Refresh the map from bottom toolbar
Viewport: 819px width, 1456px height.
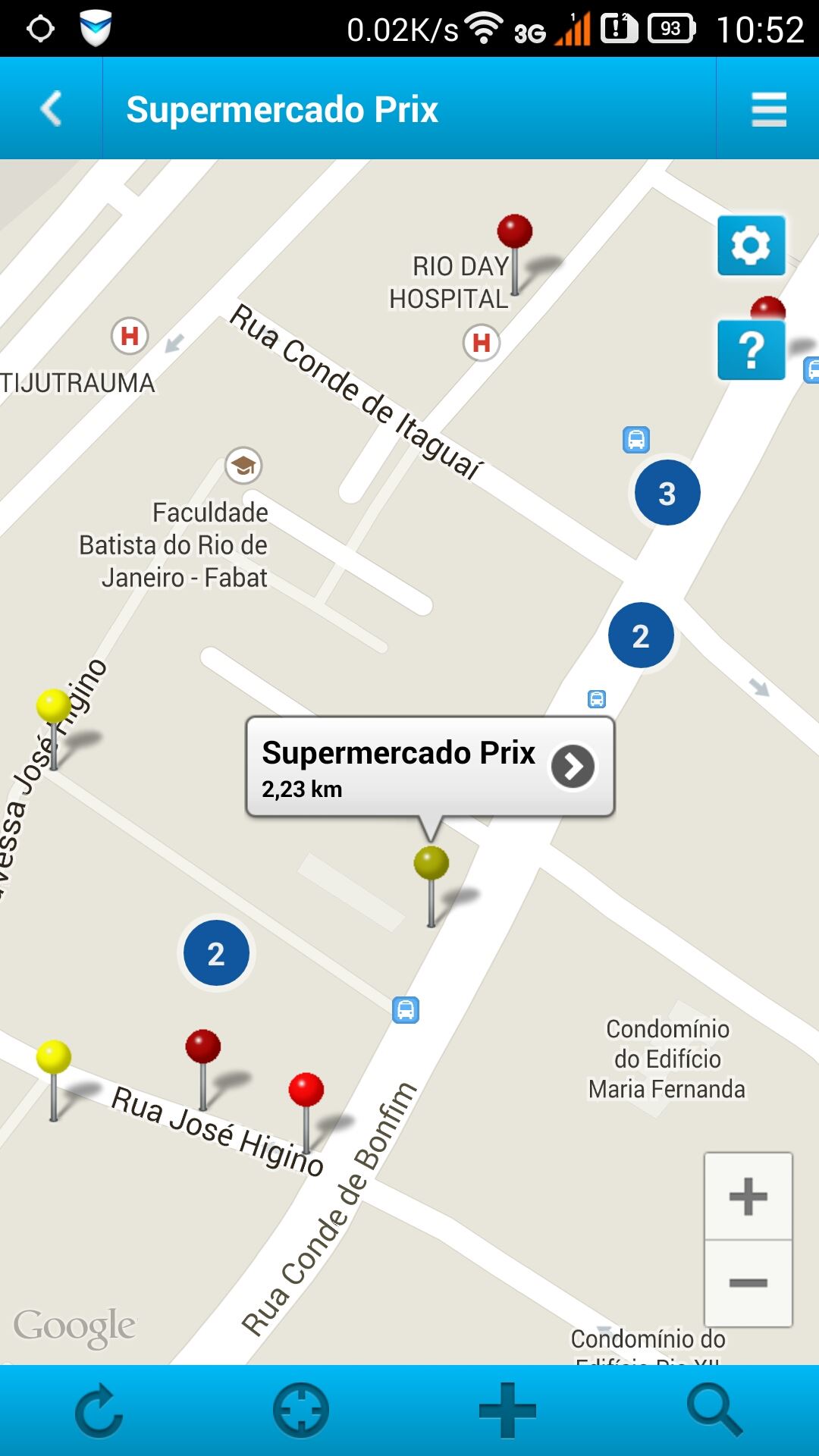99,1410
